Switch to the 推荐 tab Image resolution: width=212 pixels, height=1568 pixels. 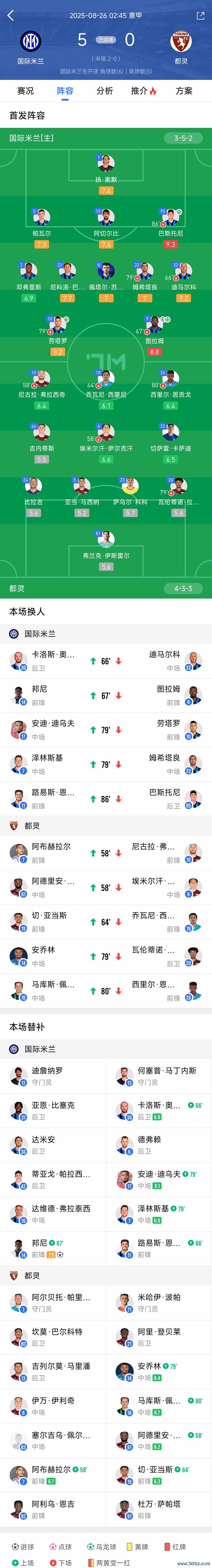point(144,91)
